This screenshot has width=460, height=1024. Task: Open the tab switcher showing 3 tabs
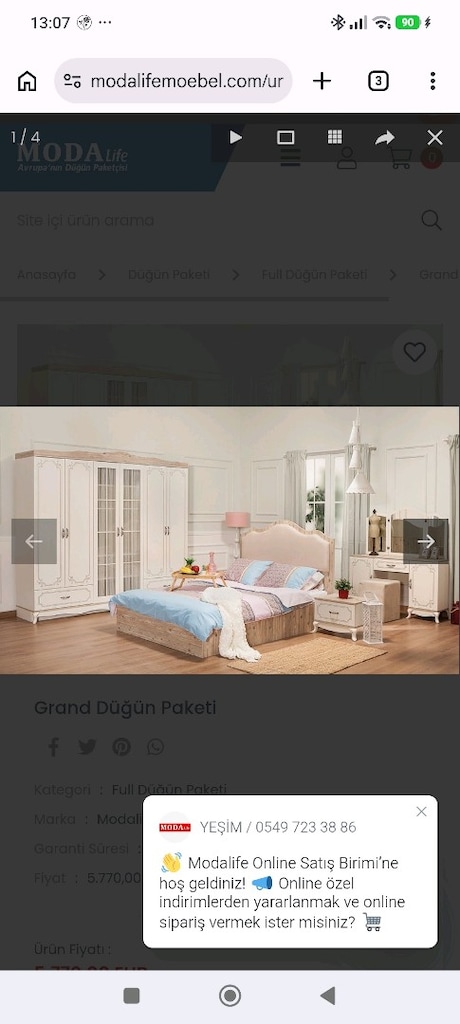[x=378, y=81]
